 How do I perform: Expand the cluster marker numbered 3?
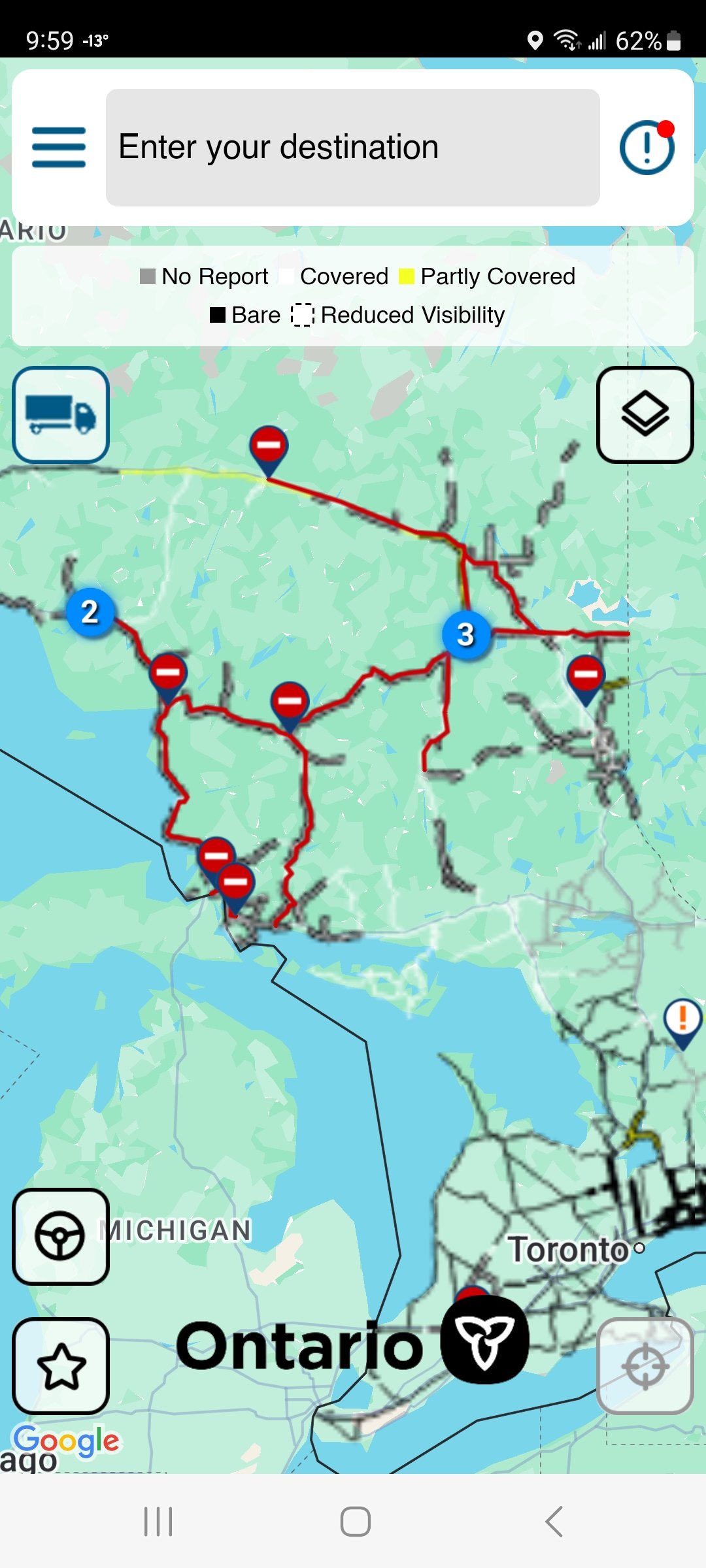[465, 634]
